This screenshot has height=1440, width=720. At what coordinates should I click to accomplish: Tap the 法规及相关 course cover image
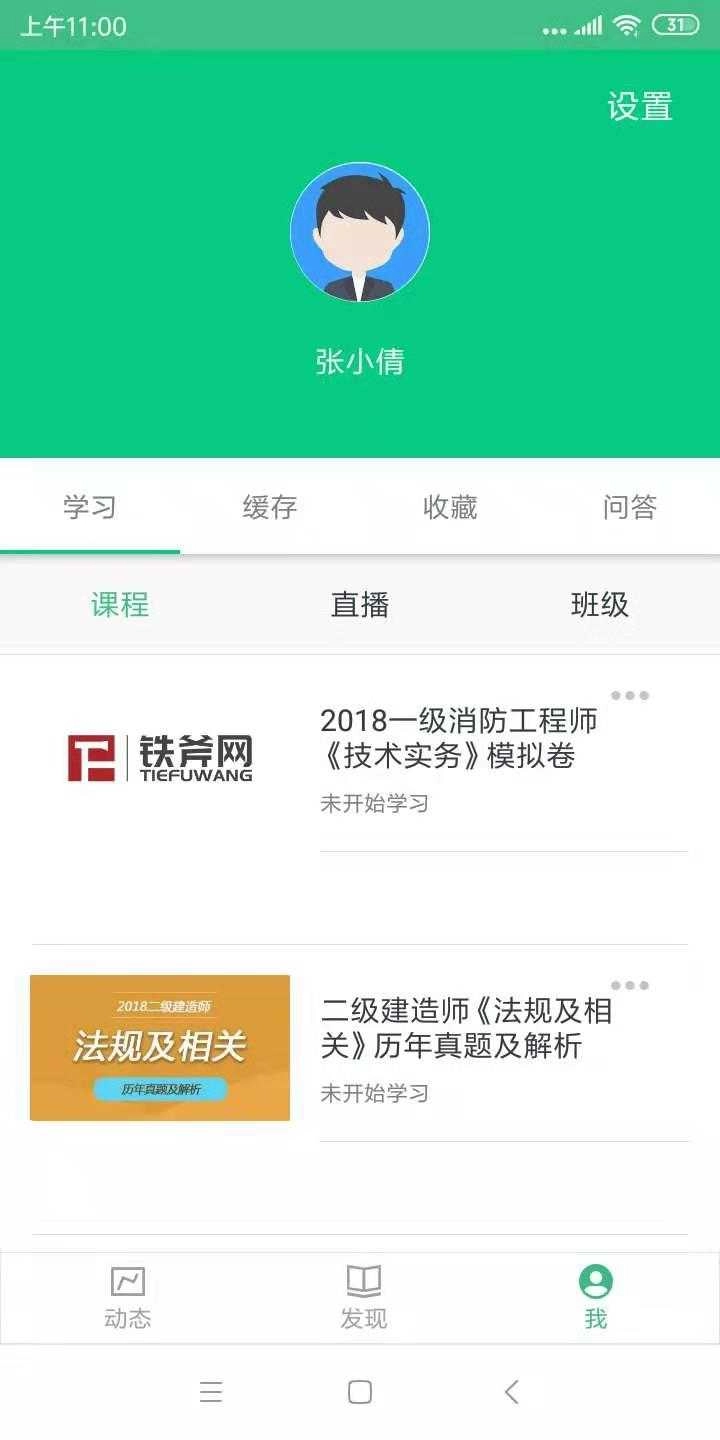coord(160,1048)
